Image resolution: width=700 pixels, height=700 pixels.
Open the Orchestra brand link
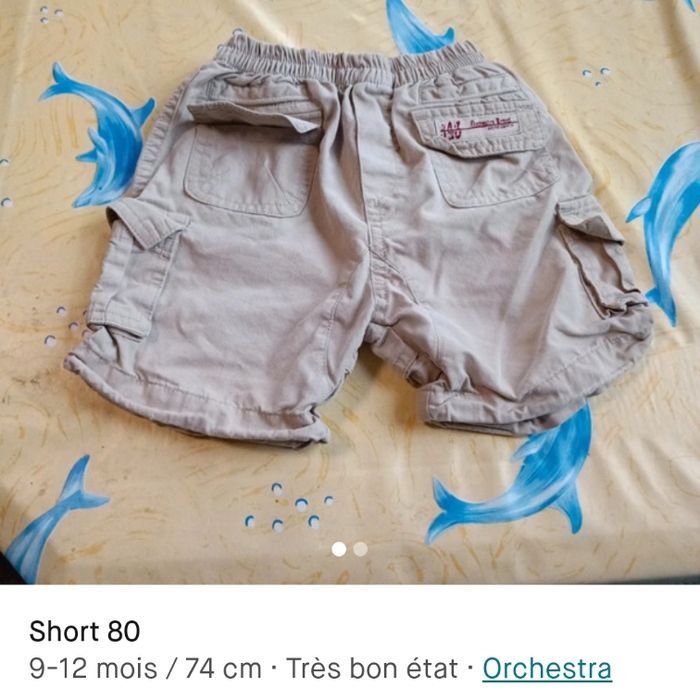[546, 667]
